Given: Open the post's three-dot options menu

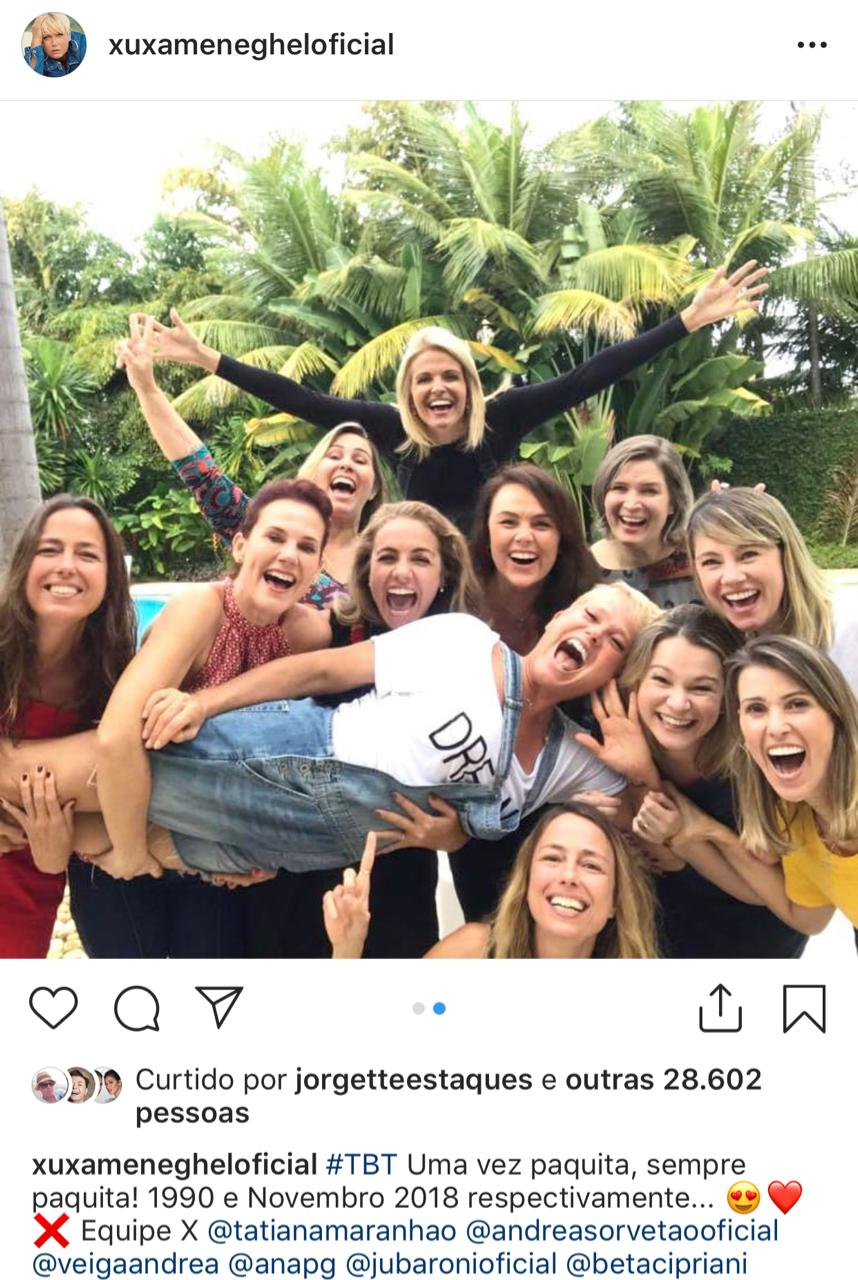Looking at the screenshot, I should pyautogui.click(x=811, y=45).
